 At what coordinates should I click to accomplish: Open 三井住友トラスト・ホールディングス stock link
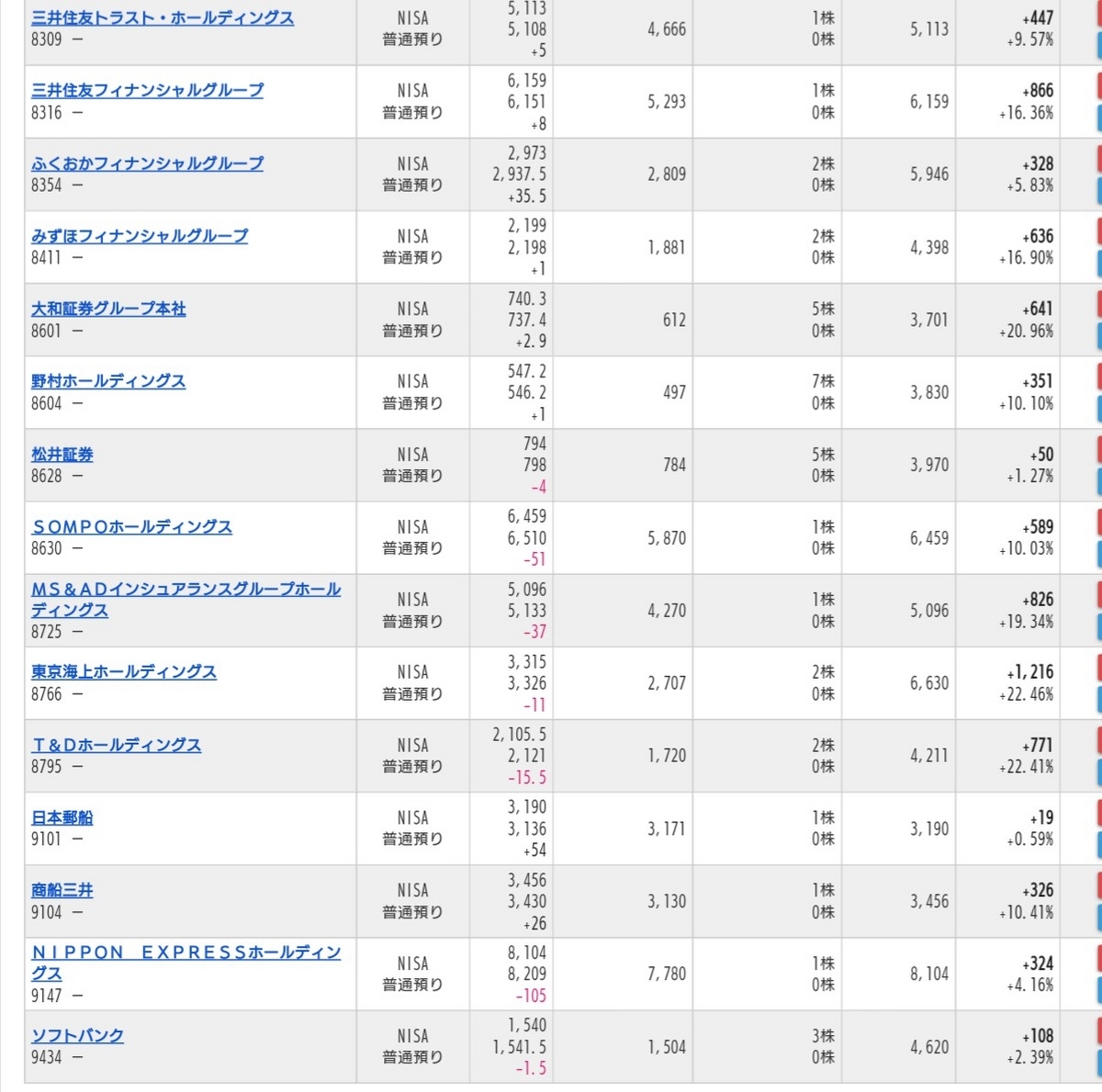pos(163,17)
